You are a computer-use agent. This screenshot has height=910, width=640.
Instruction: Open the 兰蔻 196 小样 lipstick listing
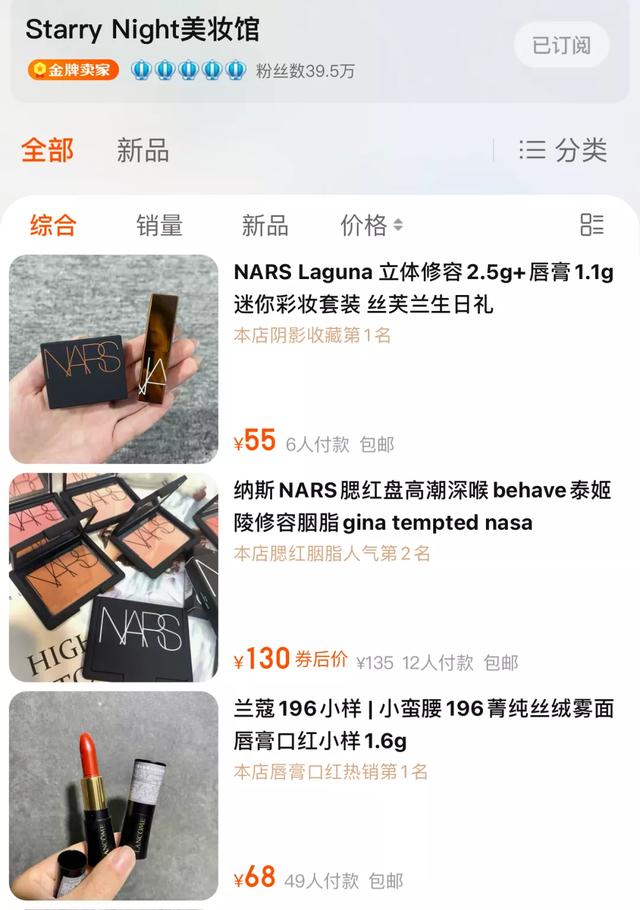pos(423,724)
